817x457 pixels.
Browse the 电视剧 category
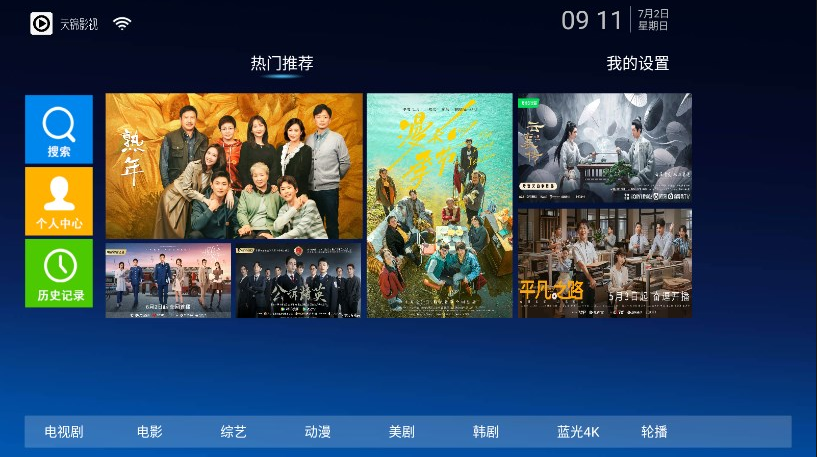click(64, 432)
